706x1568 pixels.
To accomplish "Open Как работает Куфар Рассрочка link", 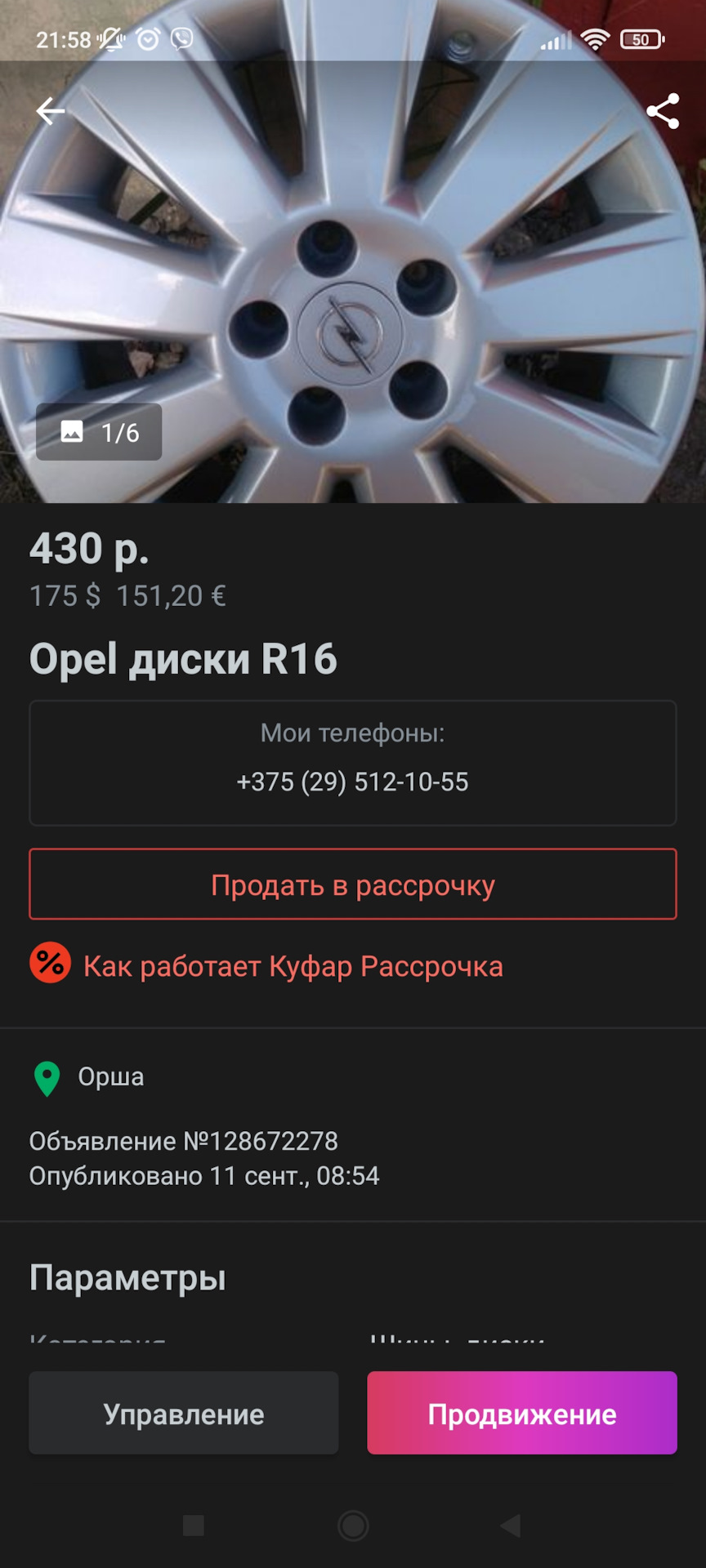I will (293, 966).
